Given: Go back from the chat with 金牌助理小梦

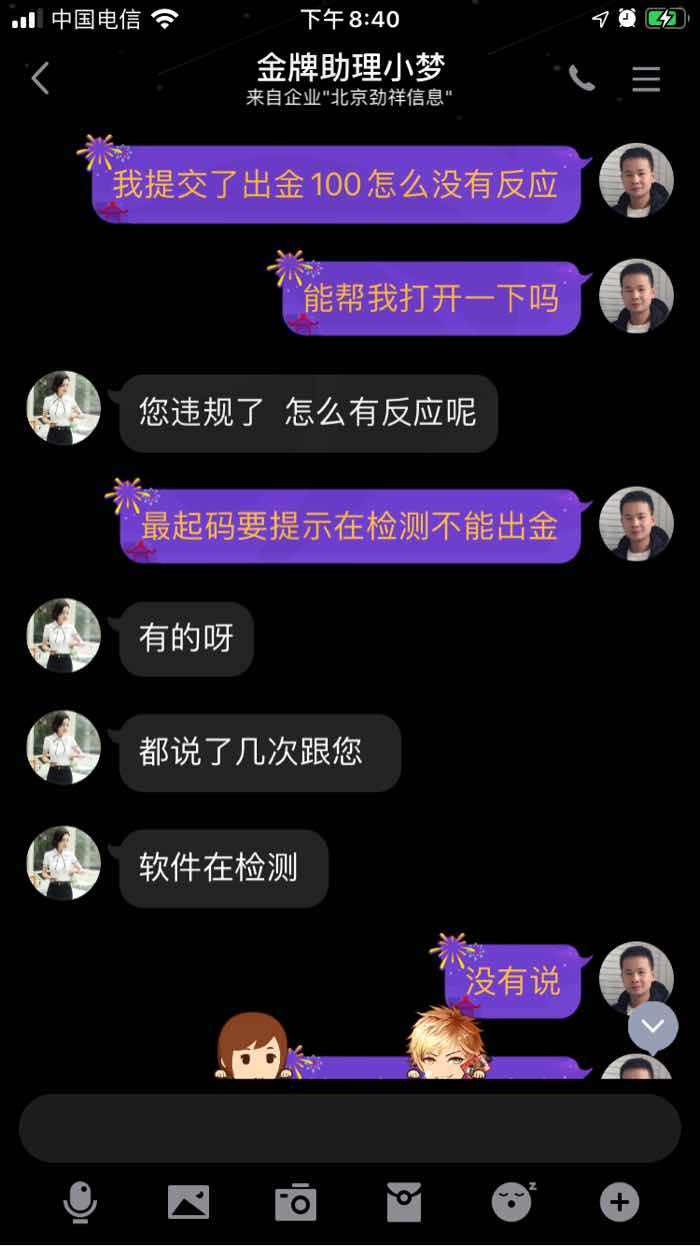Looking at the screenshot, I should 40,78.
